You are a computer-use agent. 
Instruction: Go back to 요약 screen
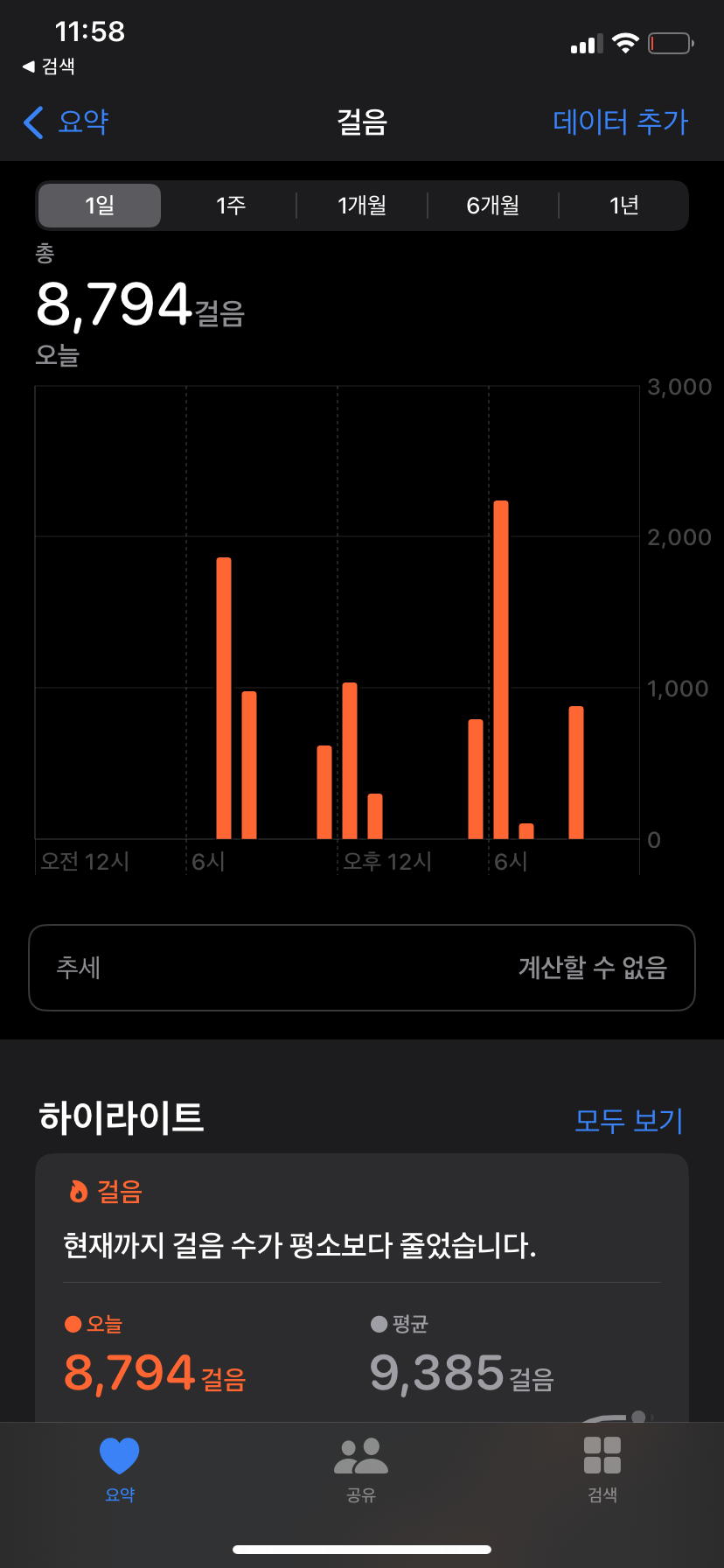(66, 122)
